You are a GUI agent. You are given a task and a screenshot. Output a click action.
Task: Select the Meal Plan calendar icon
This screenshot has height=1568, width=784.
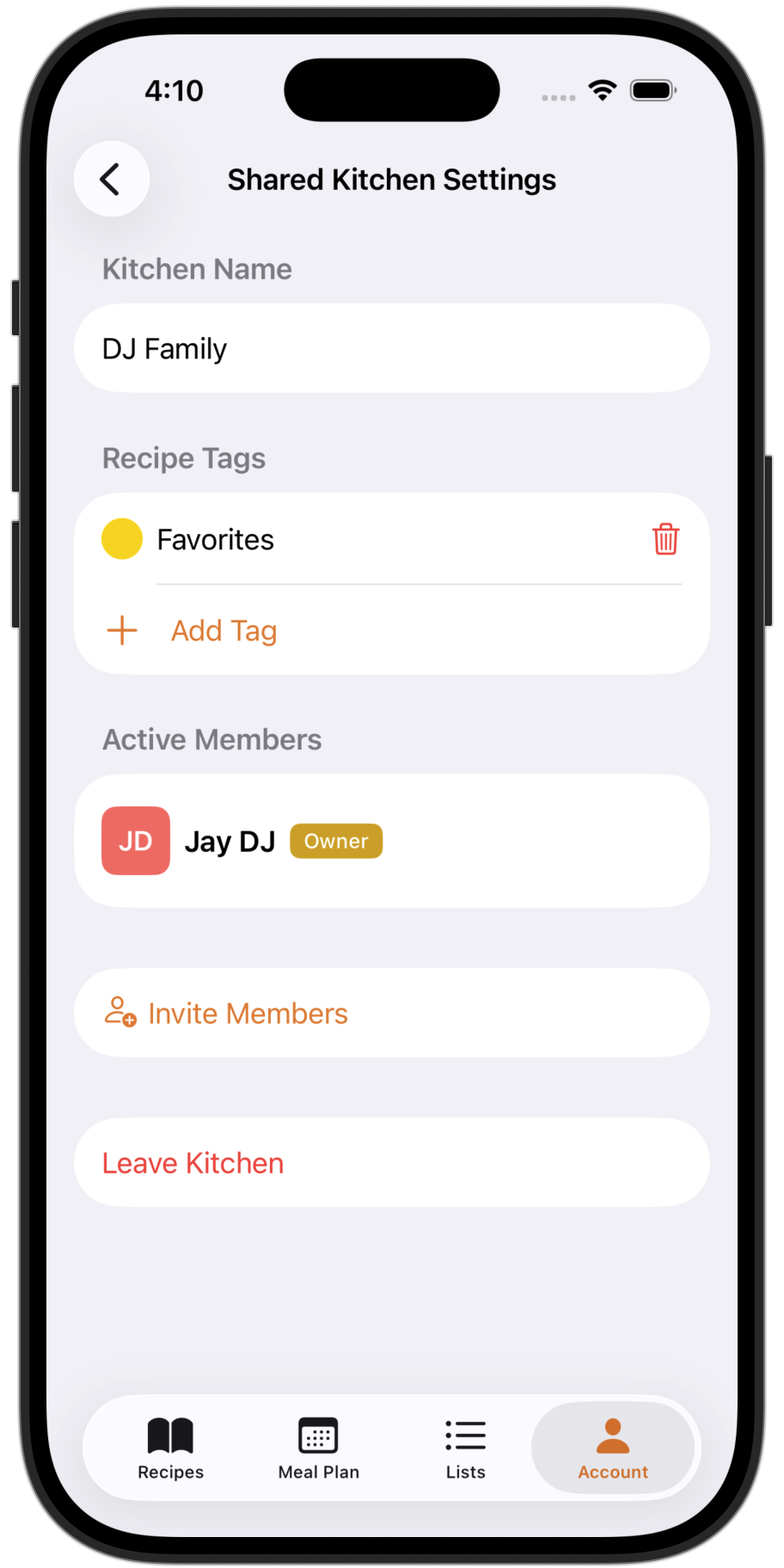pos(318,1433)
